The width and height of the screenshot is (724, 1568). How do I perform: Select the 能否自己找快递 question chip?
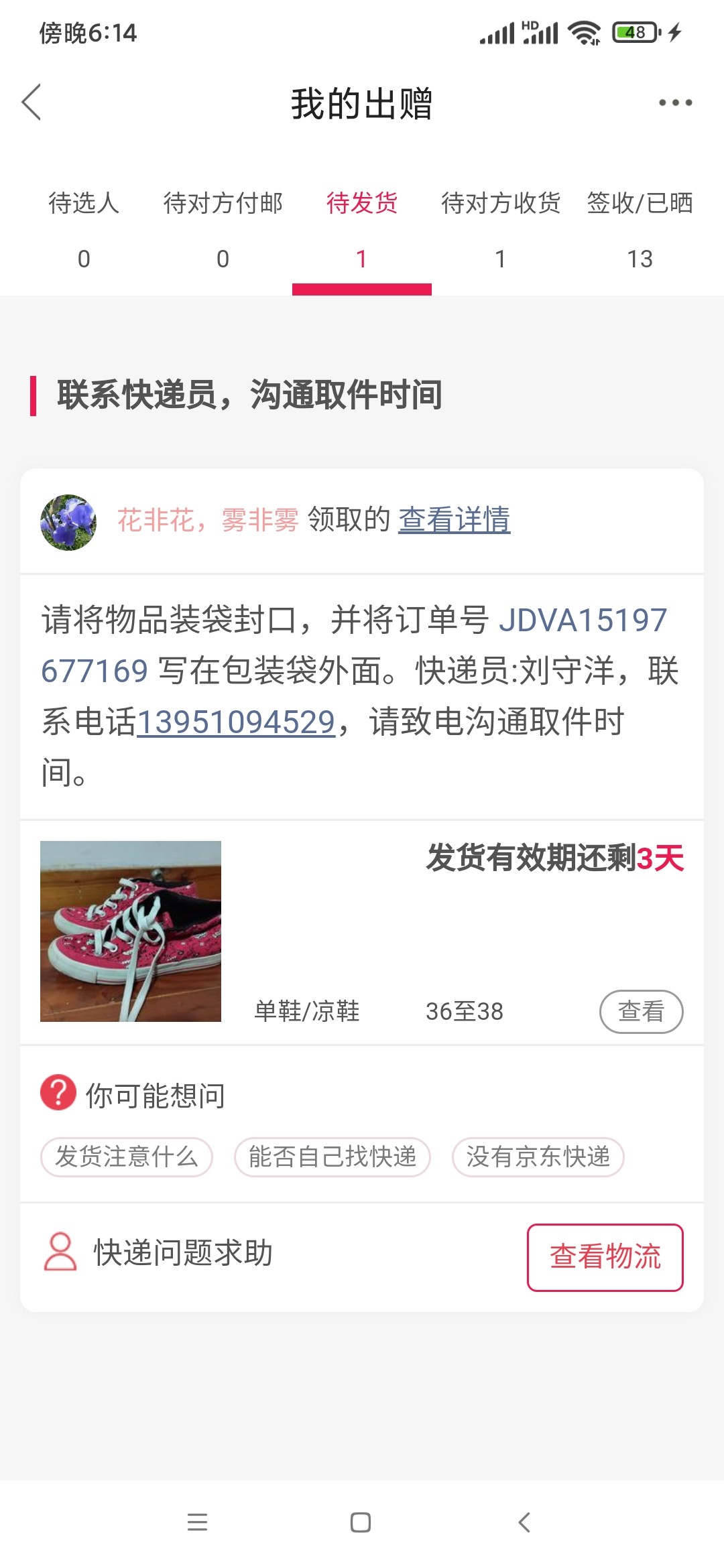tap(333, 1157)
